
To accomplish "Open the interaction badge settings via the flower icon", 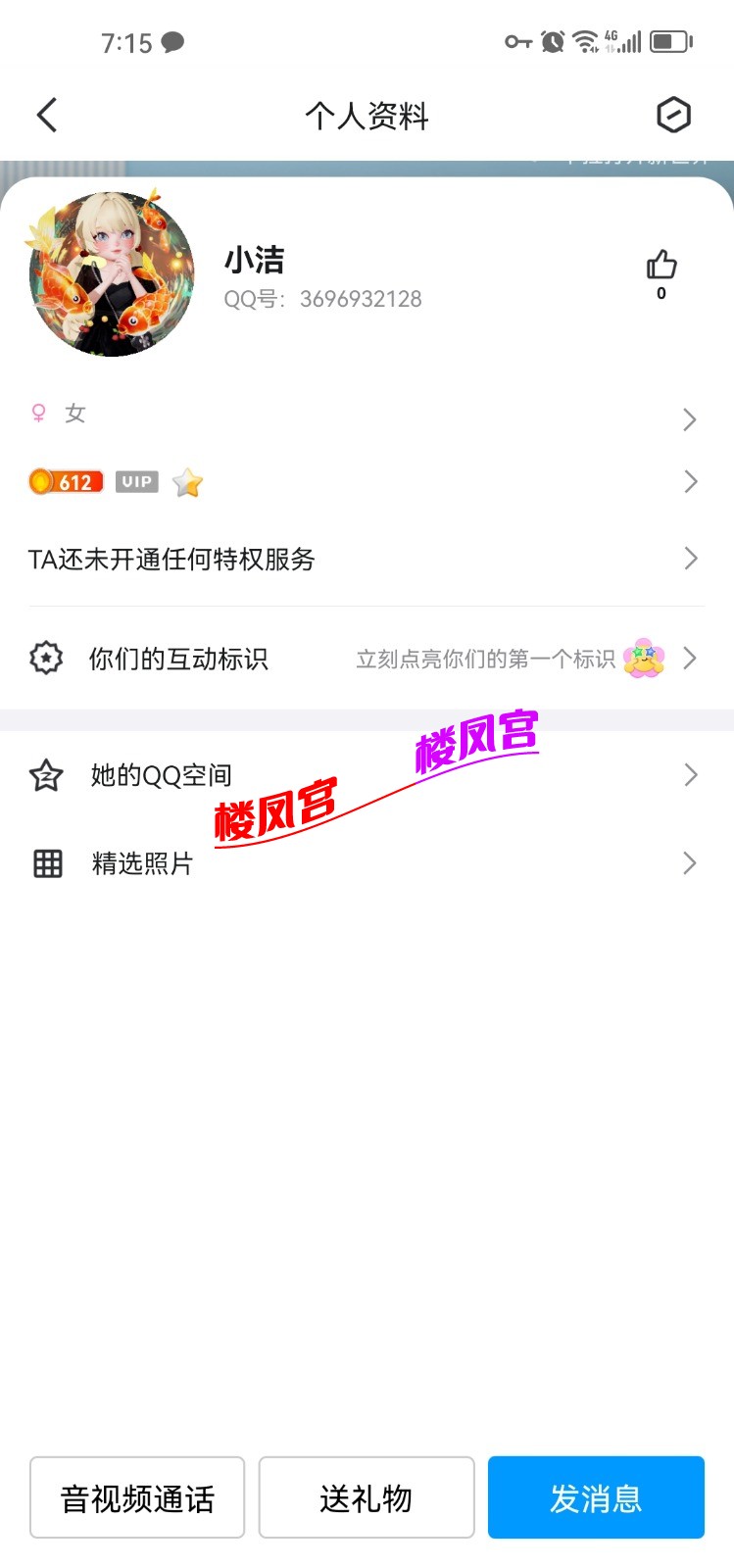I will click(644, 659).
